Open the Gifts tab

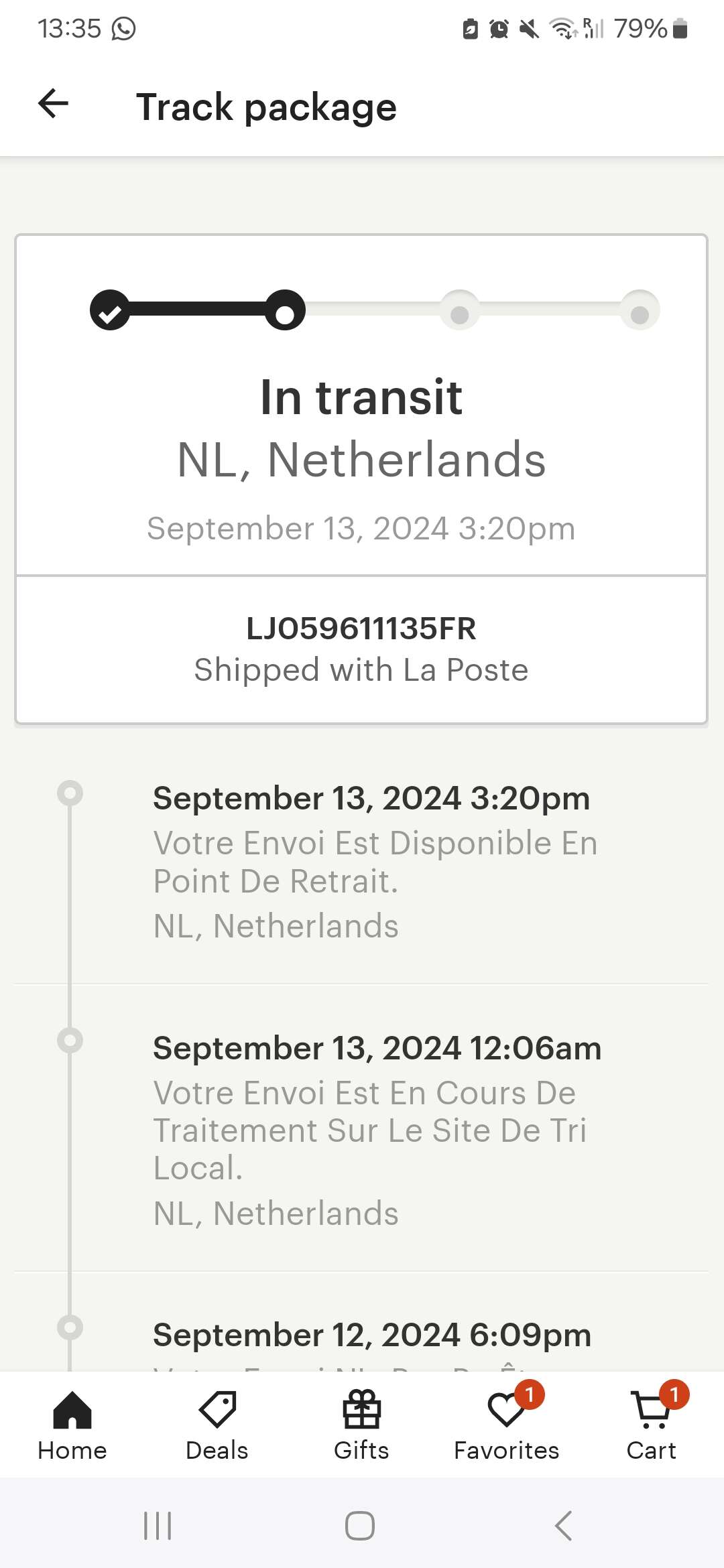(361, 1426)
